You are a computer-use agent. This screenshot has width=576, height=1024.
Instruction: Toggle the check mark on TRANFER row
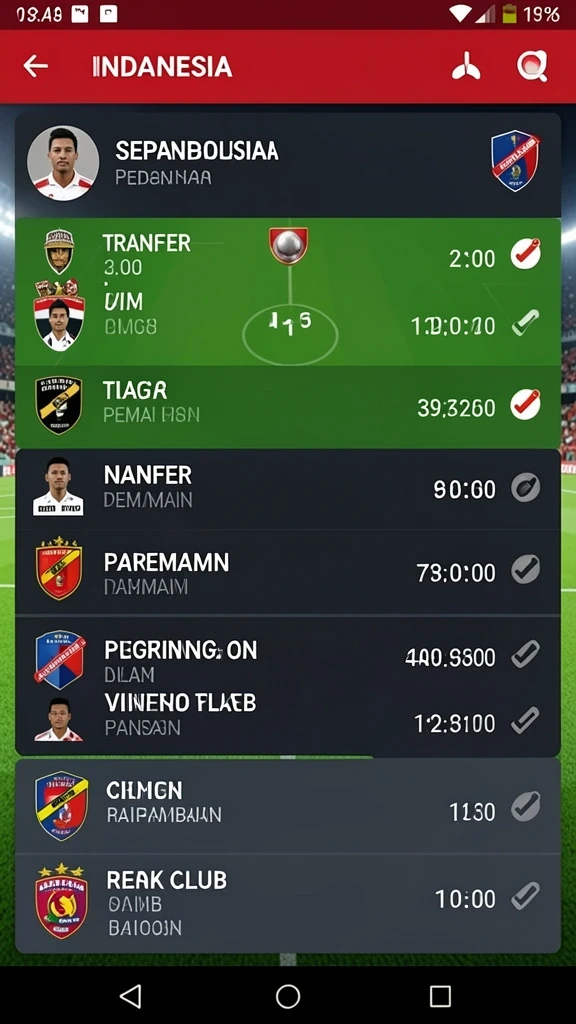point(525,254)
